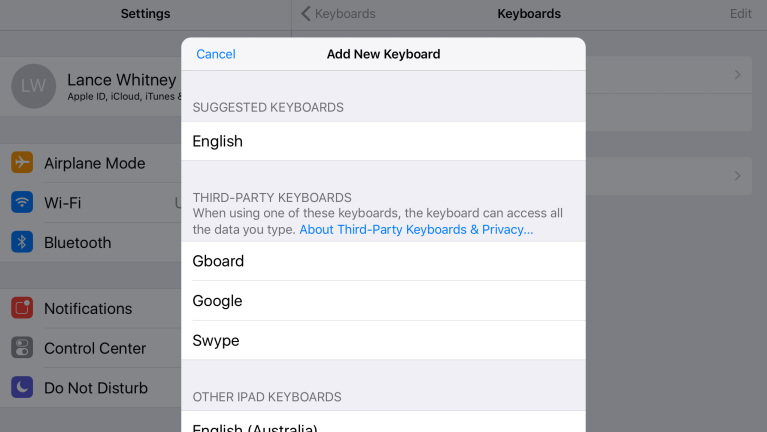Choose the Google third-party keyboard

pyautogui.click(x=383, y=301)
